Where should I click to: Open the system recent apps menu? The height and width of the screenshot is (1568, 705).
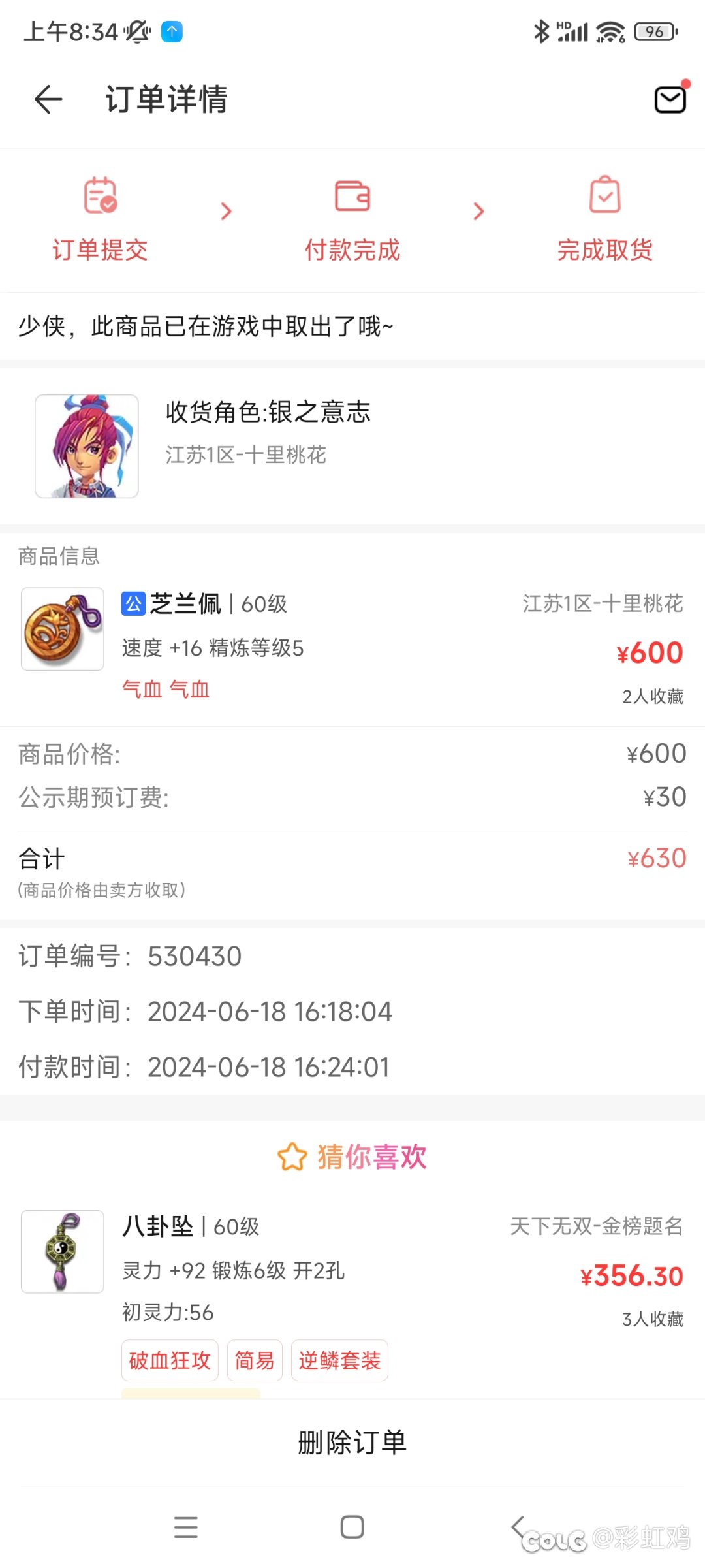[186, 1528]
